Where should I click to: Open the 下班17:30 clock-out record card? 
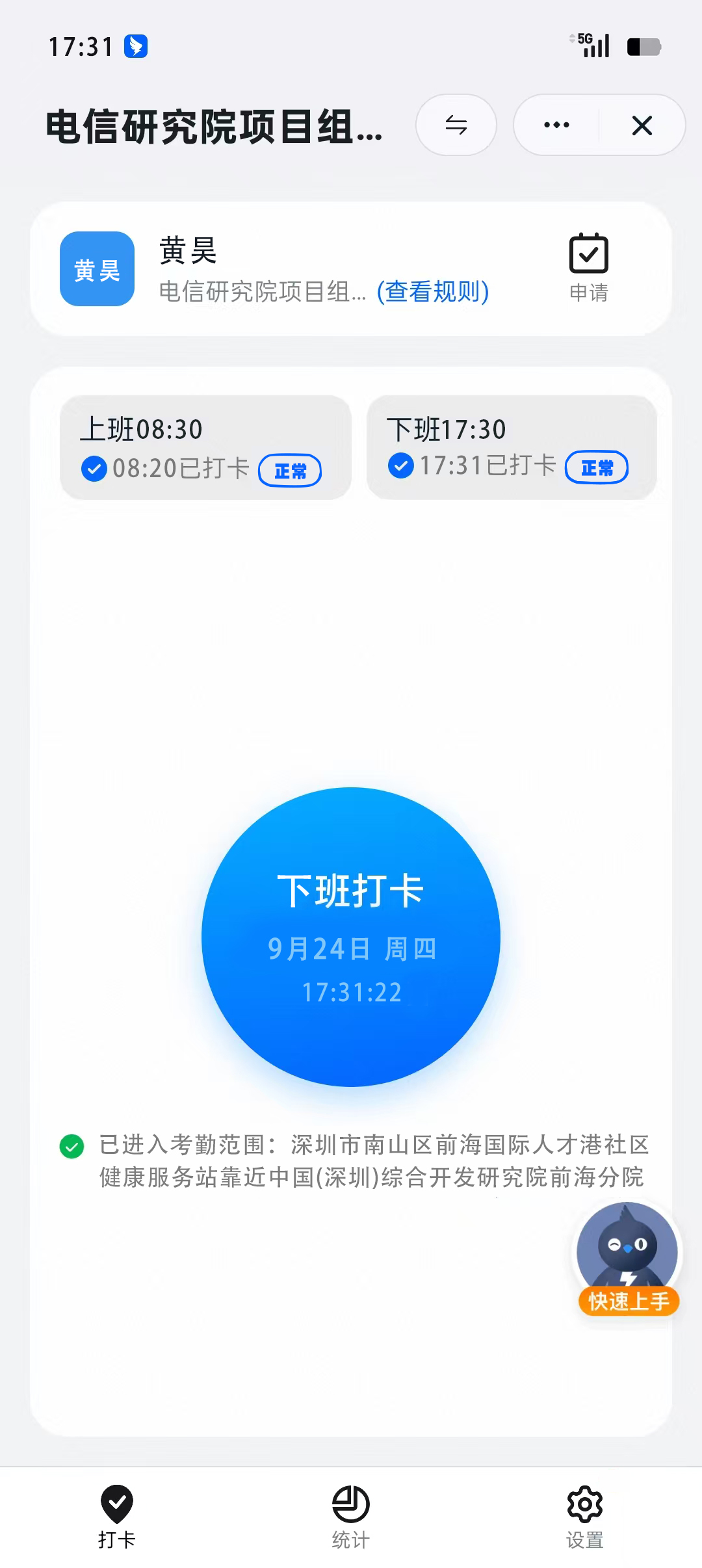512,448
